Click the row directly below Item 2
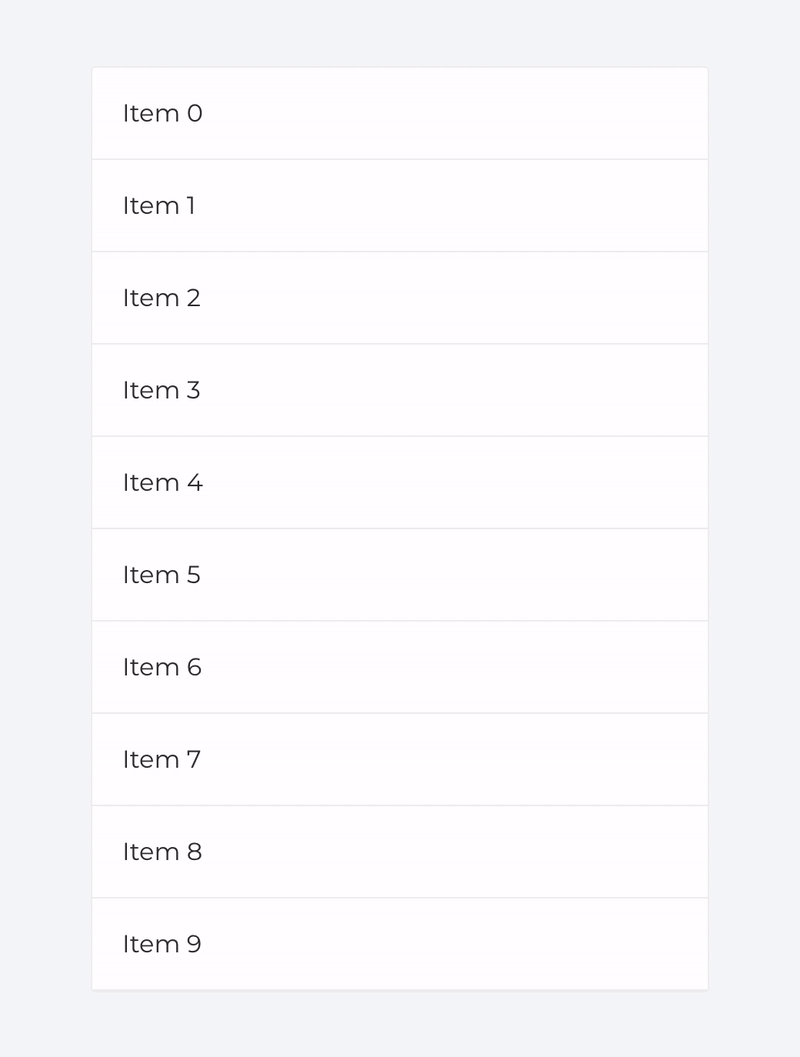 pyautogui.click(x=400, y=390)
